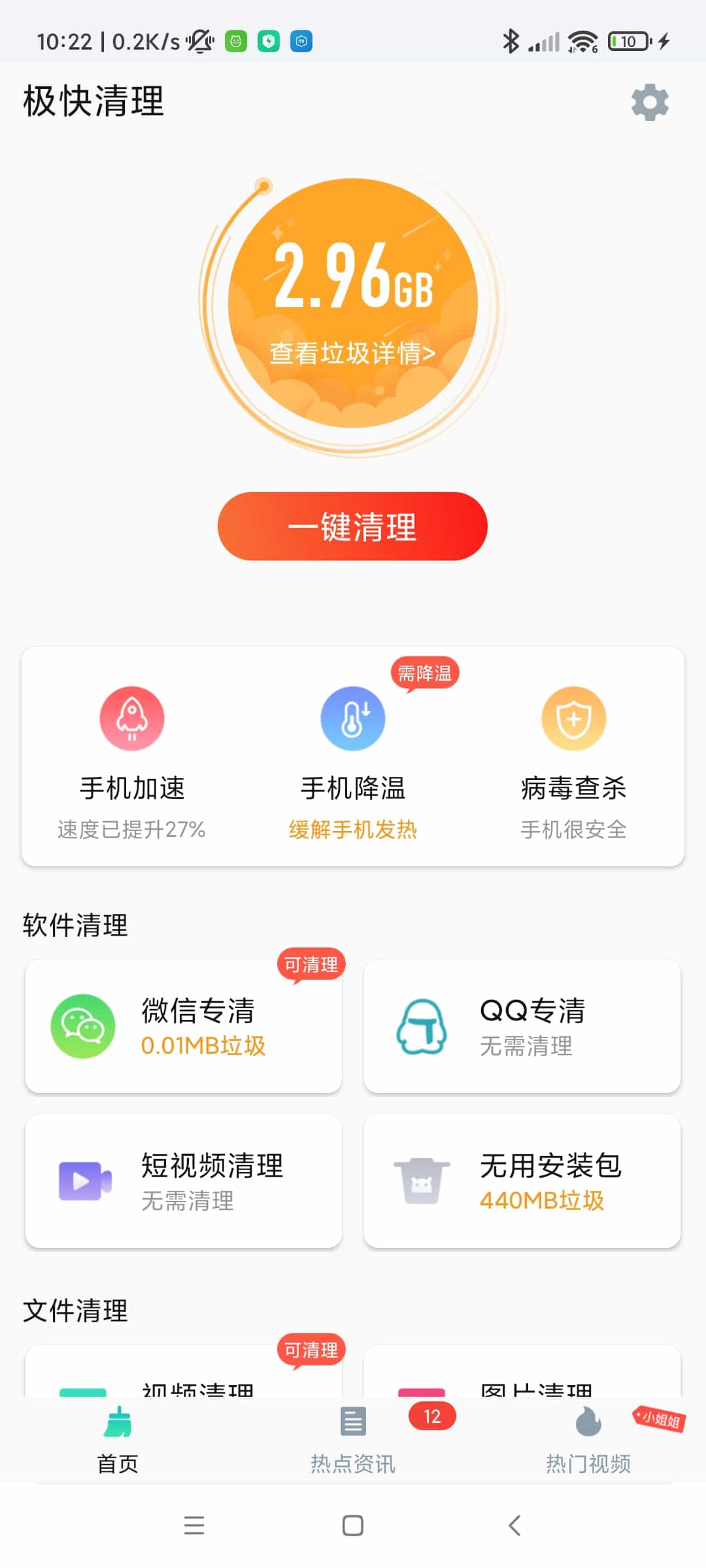Image resolution: width=706 pixels, height=1568 pixels.
Task: Start 病毒查杀 virus scan
Action: [573, 761]
